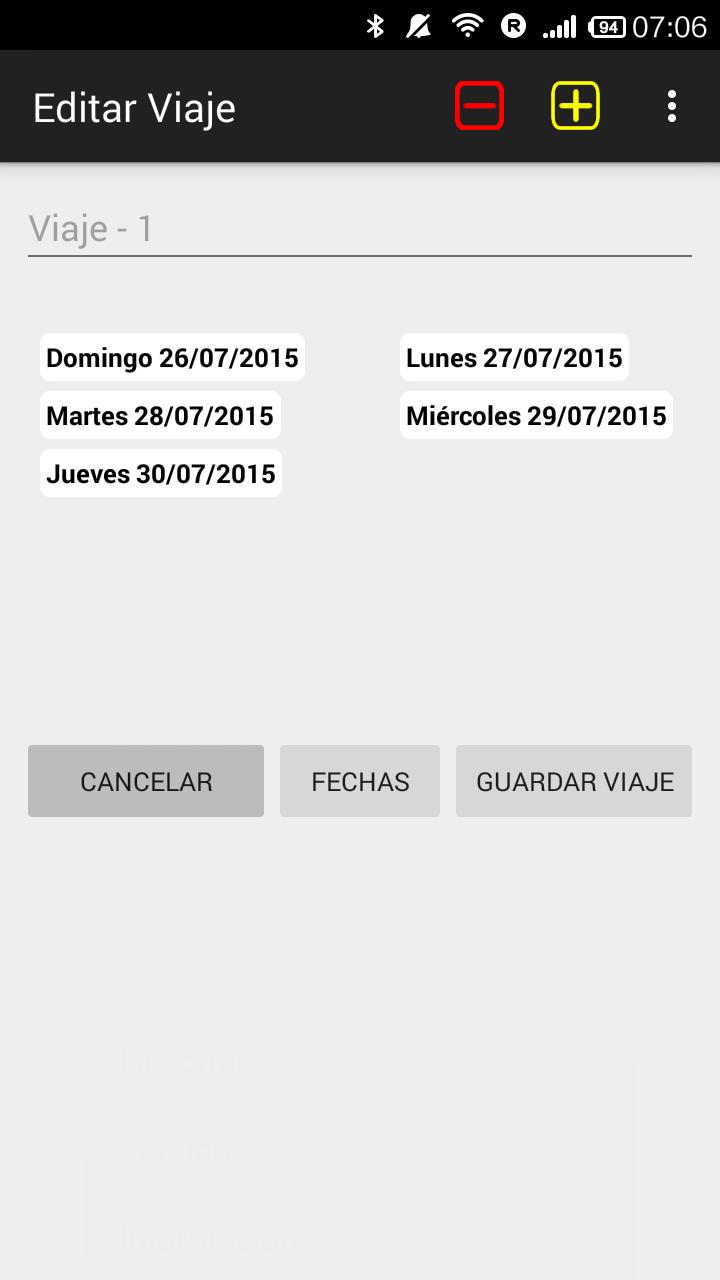This screenshot has width=720, height=1280.
Task: Select Jueves 30/07/2015
Action: click(161, 474)
